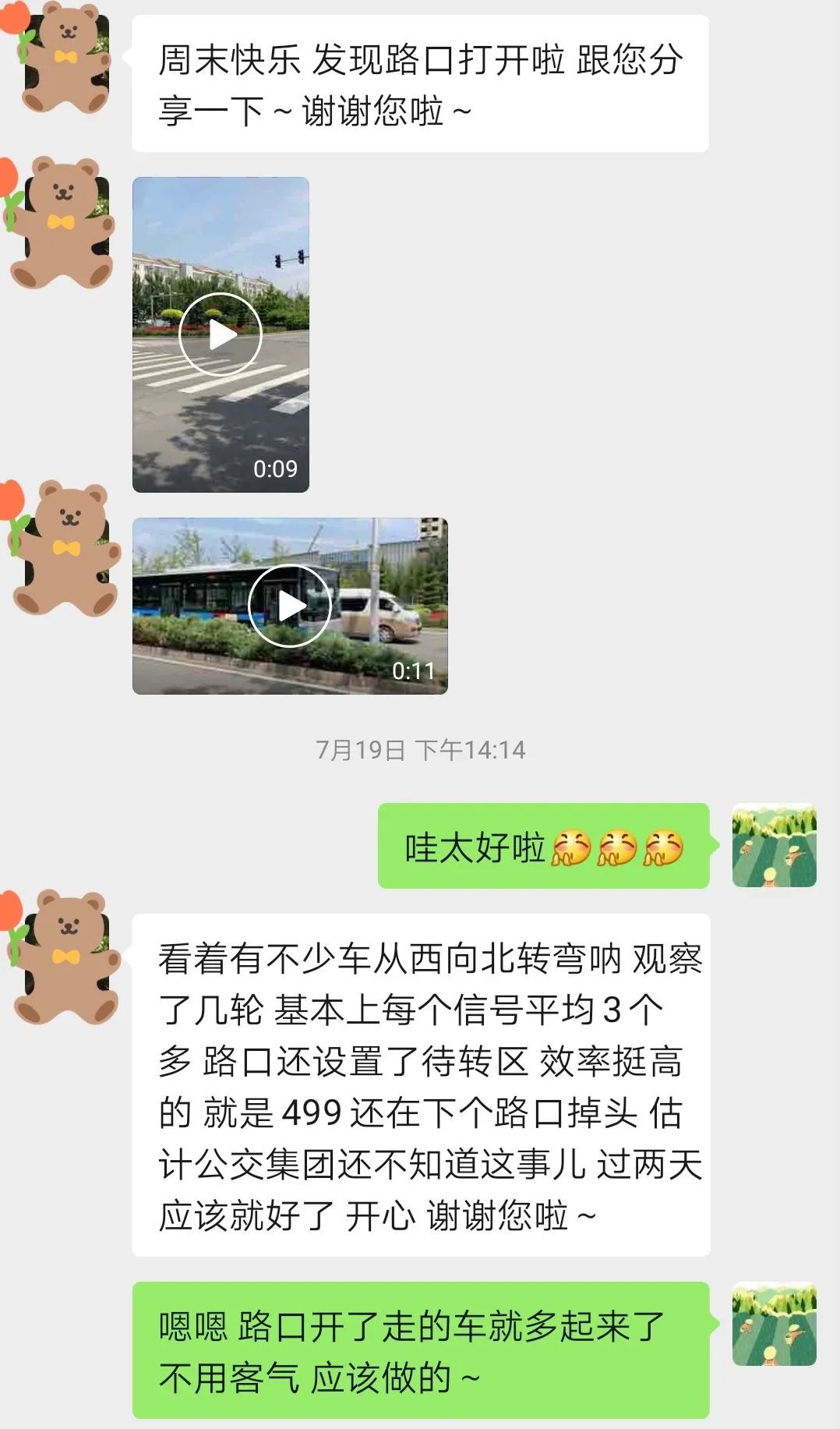The width and height of the screenshot is (840, 1429).
Task: Click the bear avatar by the greeting message
Action: click(66, 58)
